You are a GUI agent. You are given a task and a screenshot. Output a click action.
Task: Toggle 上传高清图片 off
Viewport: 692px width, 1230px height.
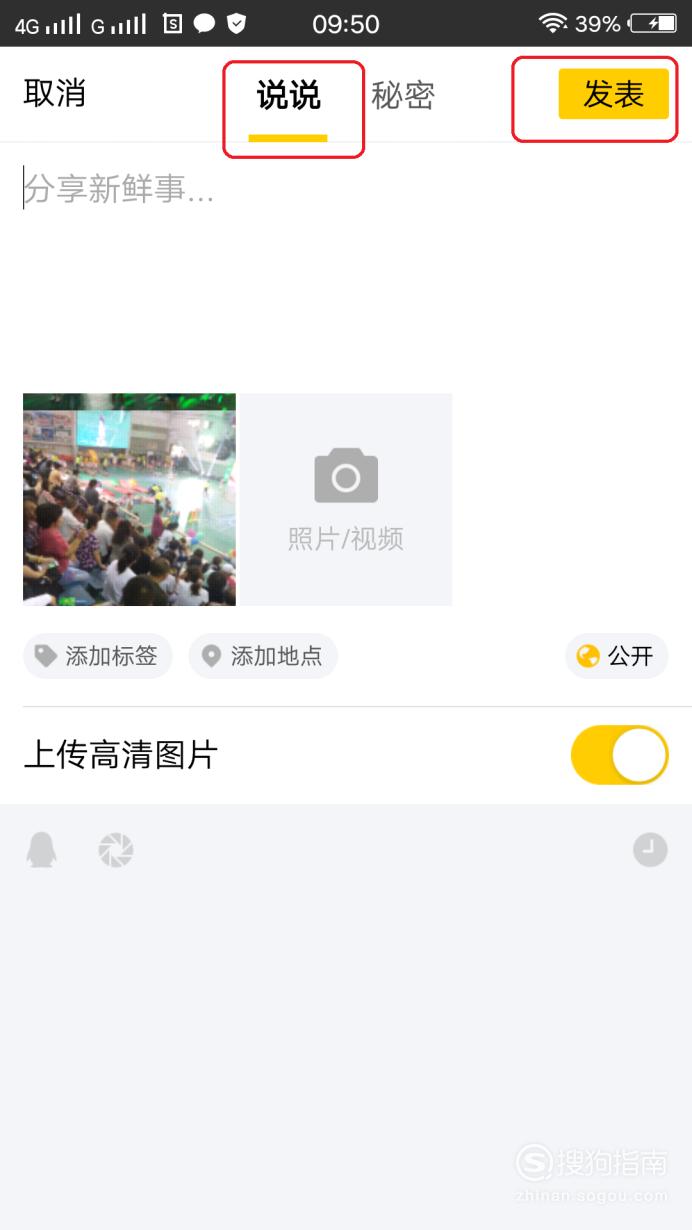pyautogui.click(x=619, y=755)
